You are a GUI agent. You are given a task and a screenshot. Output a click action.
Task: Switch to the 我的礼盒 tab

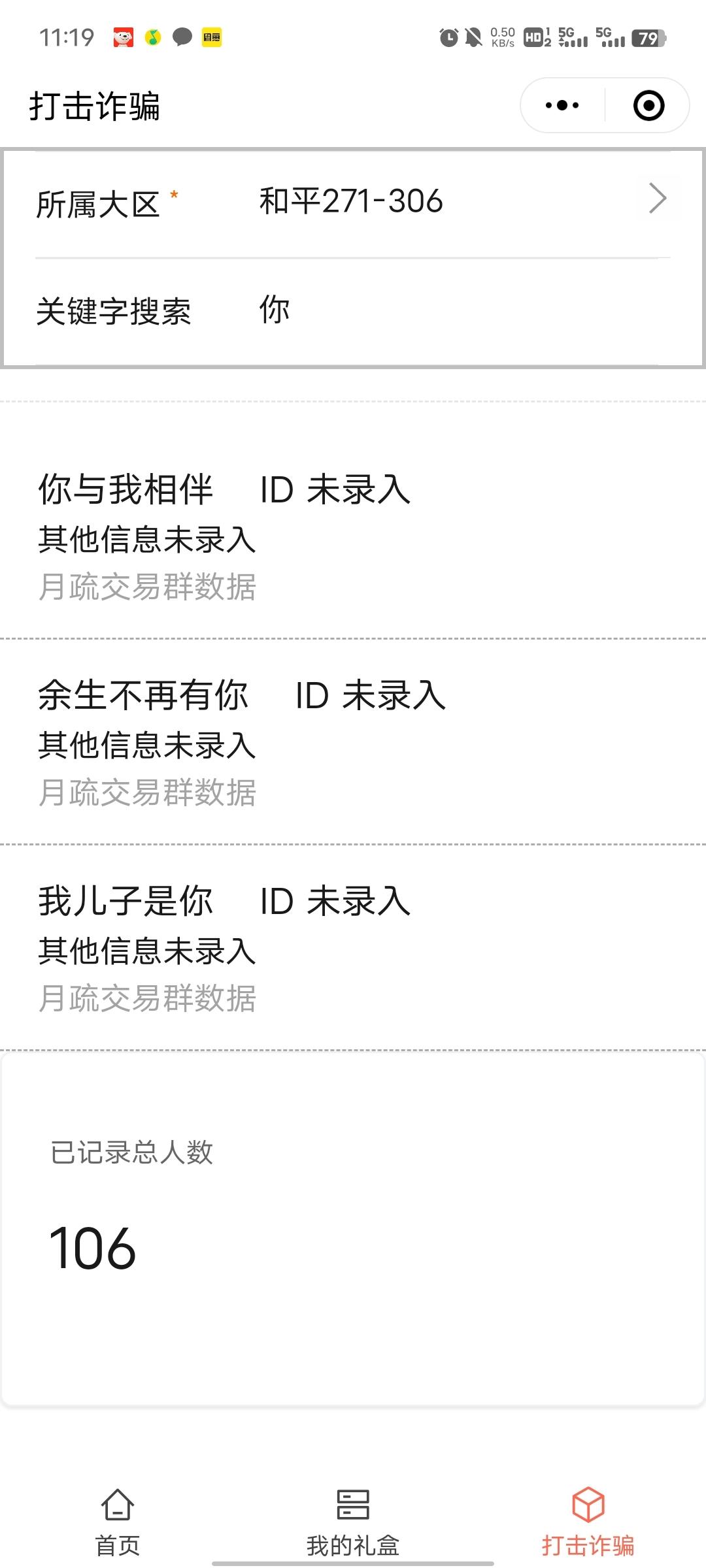point(353,1521)
